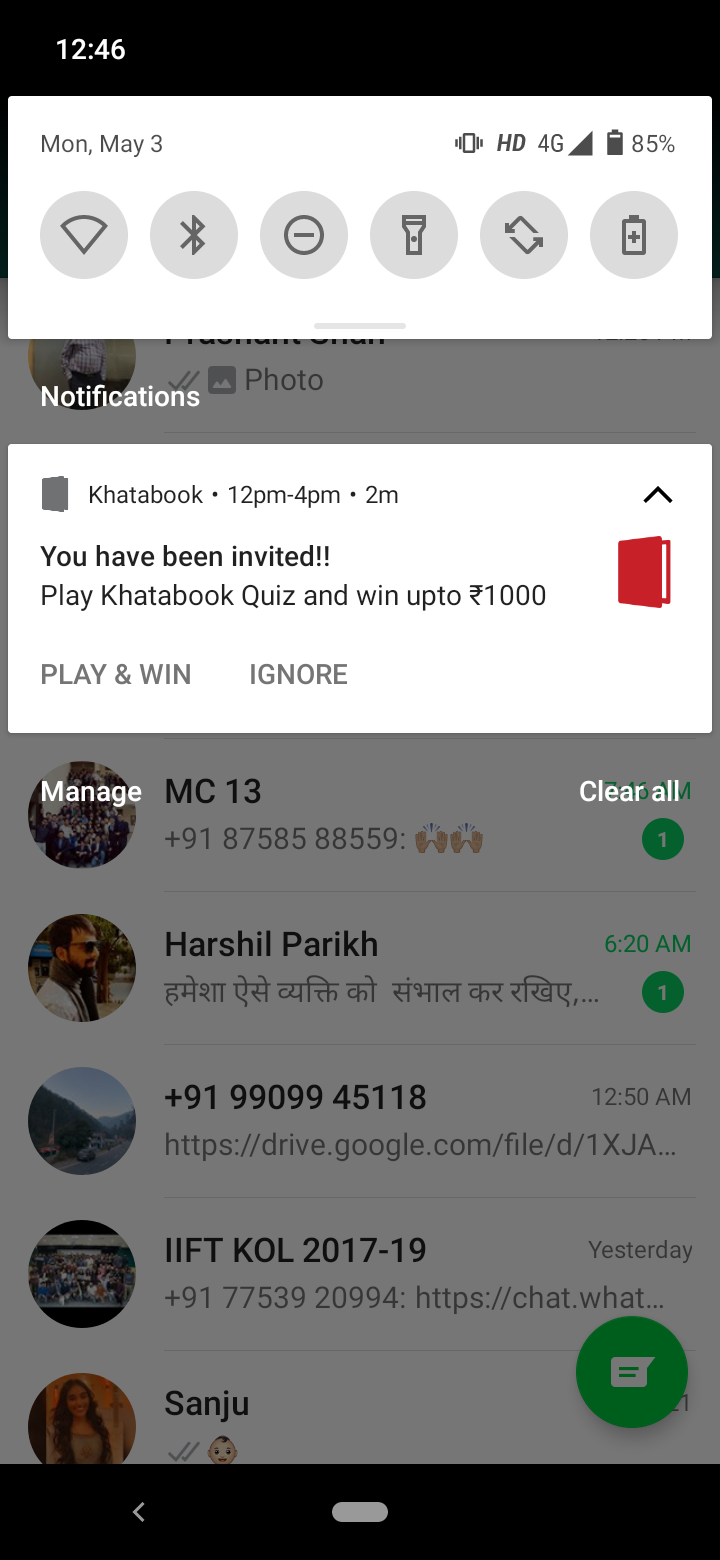This screenshot has height=1560, width=720.
Task: Toggle the Wi-Fi quick setting
Action: 84,235
